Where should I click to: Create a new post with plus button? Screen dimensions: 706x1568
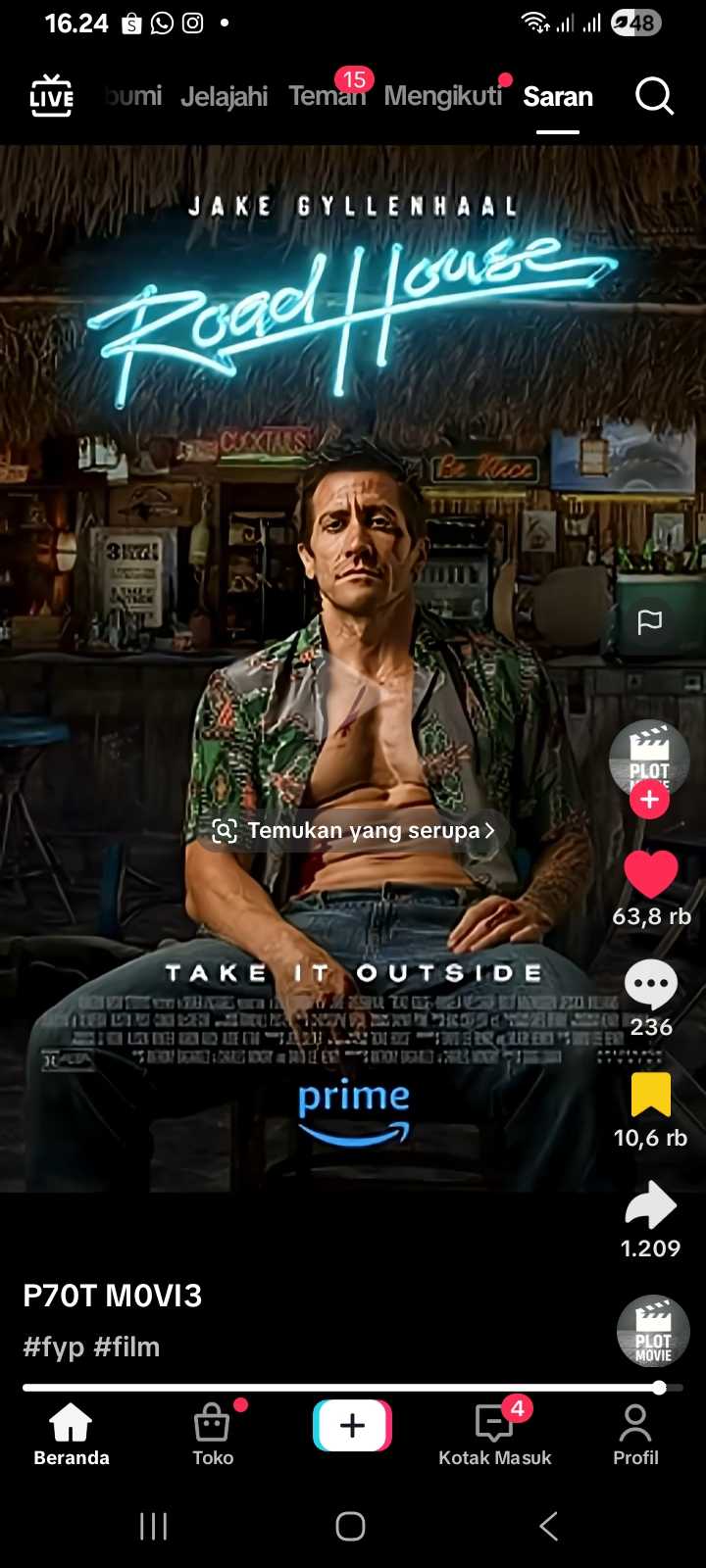point(352,1426)
